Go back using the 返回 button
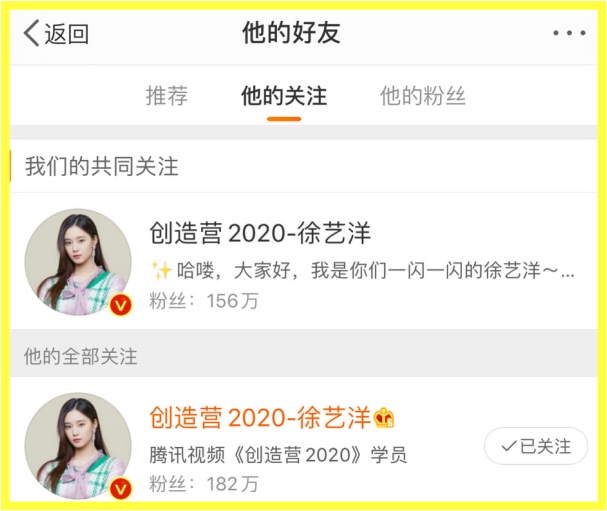This screenshot has width=607, height=511. [57, 34]
